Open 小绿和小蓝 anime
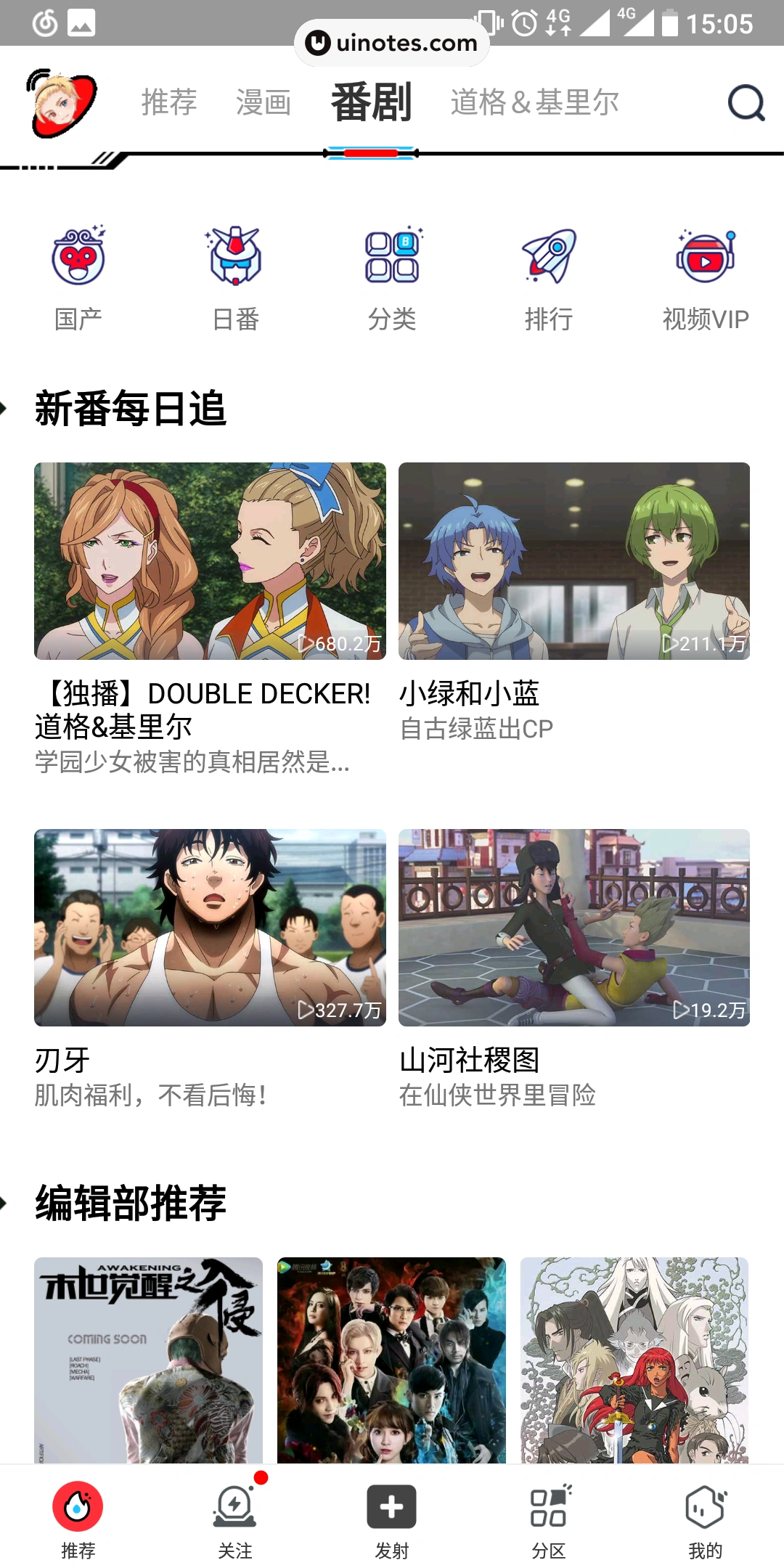This screenshot has width=784, height=1568. pyautogui.click(x=574, y=561)
